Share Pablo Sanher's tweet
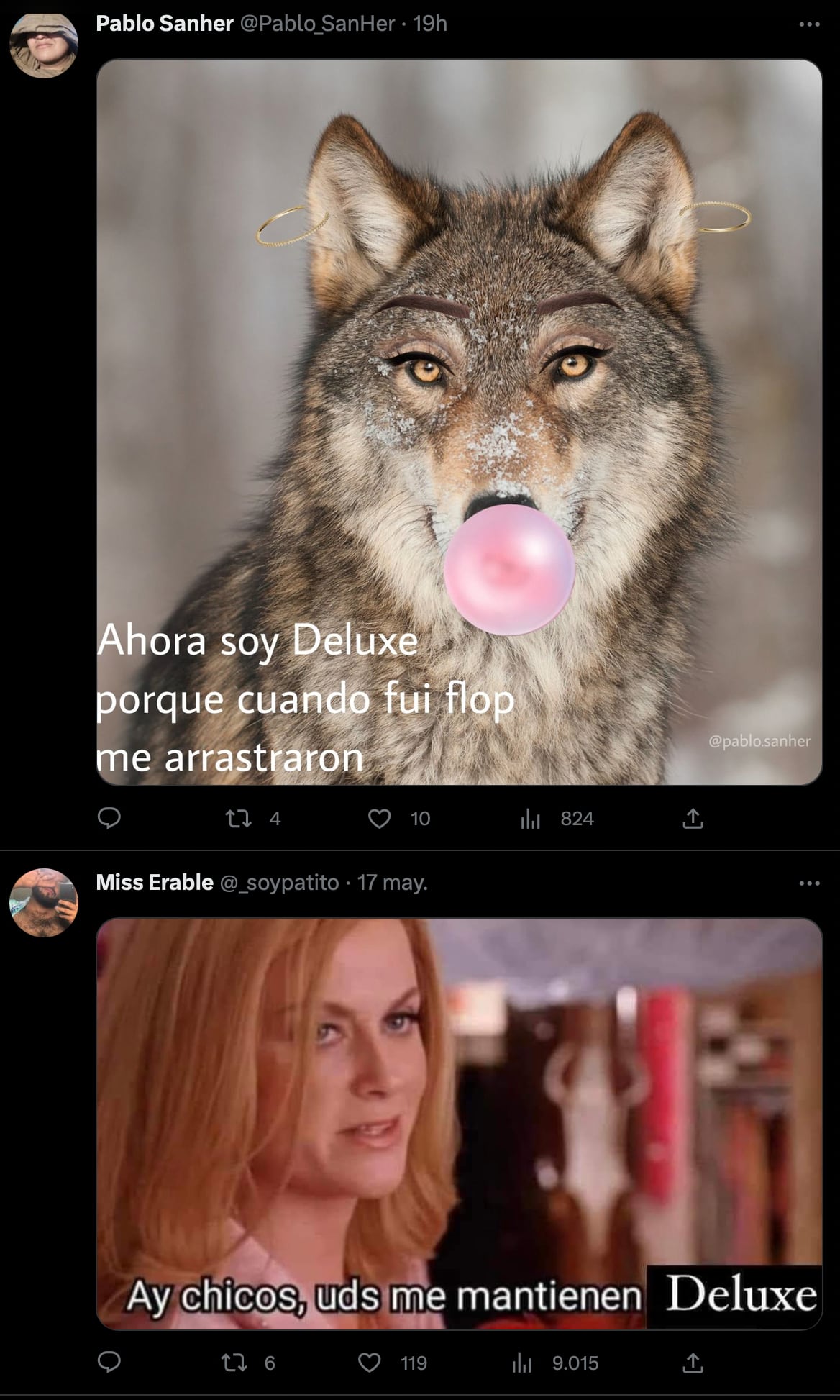840x1400 pixels. coord(693,818)
